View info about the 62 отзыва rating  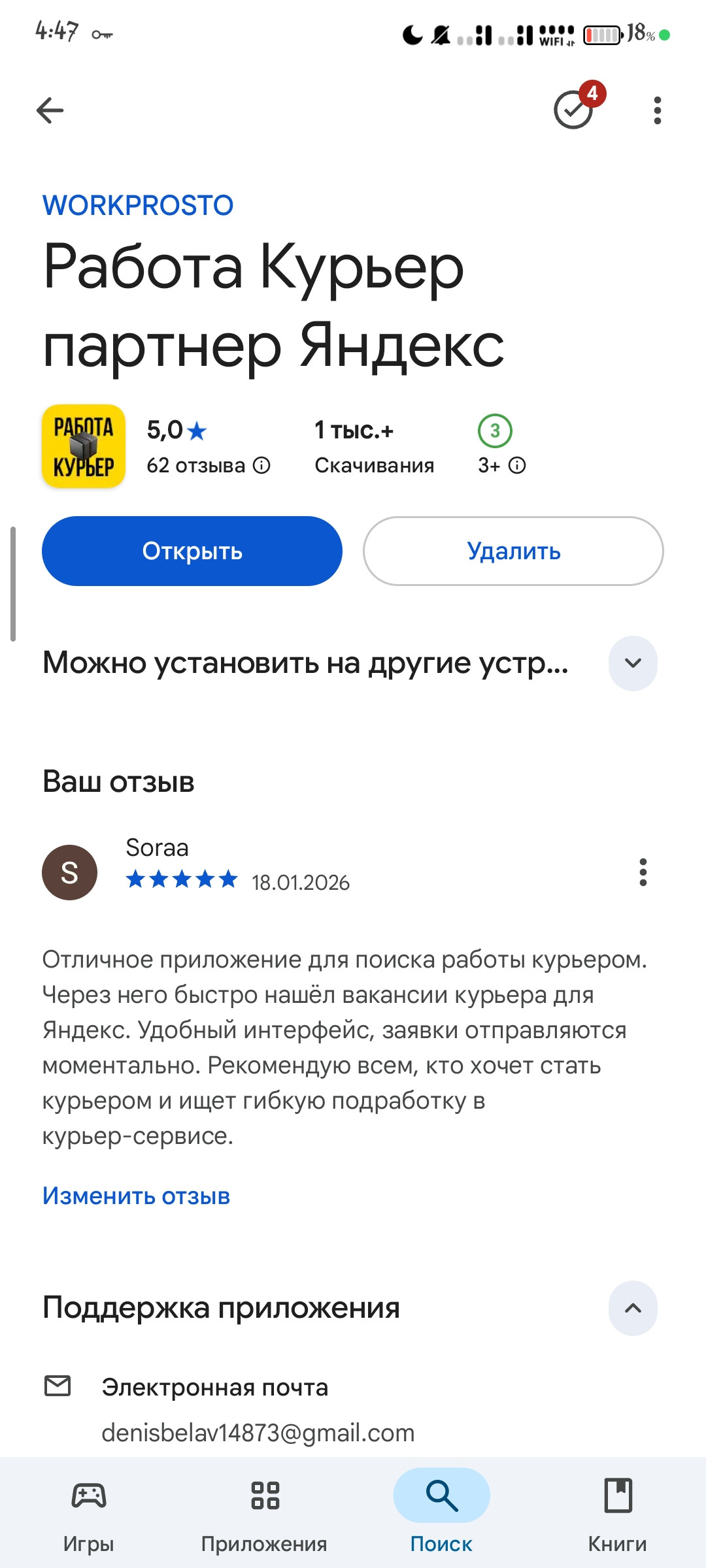(261, 465)
